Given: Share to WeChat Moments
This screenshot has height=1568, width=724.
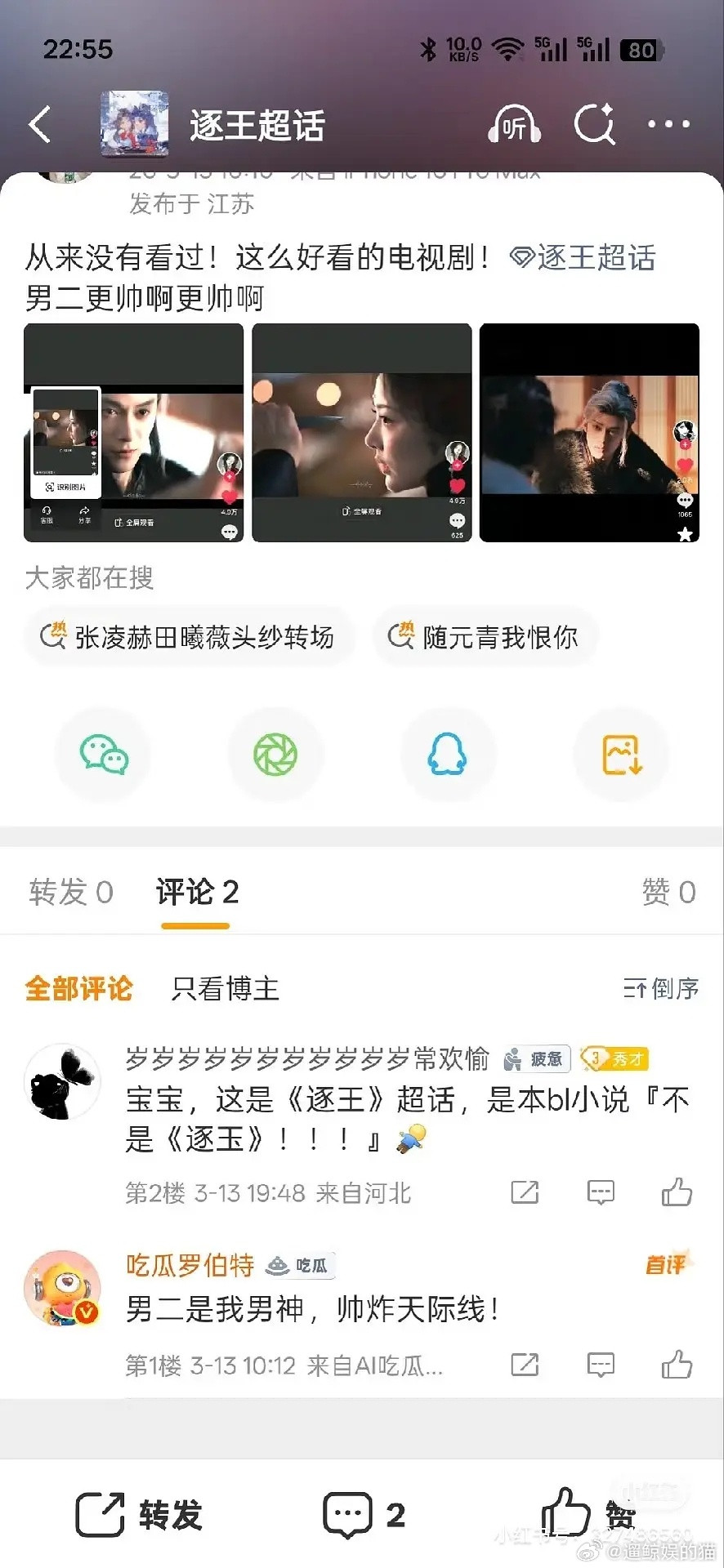Looking at the screenshot, I should 275,754.
